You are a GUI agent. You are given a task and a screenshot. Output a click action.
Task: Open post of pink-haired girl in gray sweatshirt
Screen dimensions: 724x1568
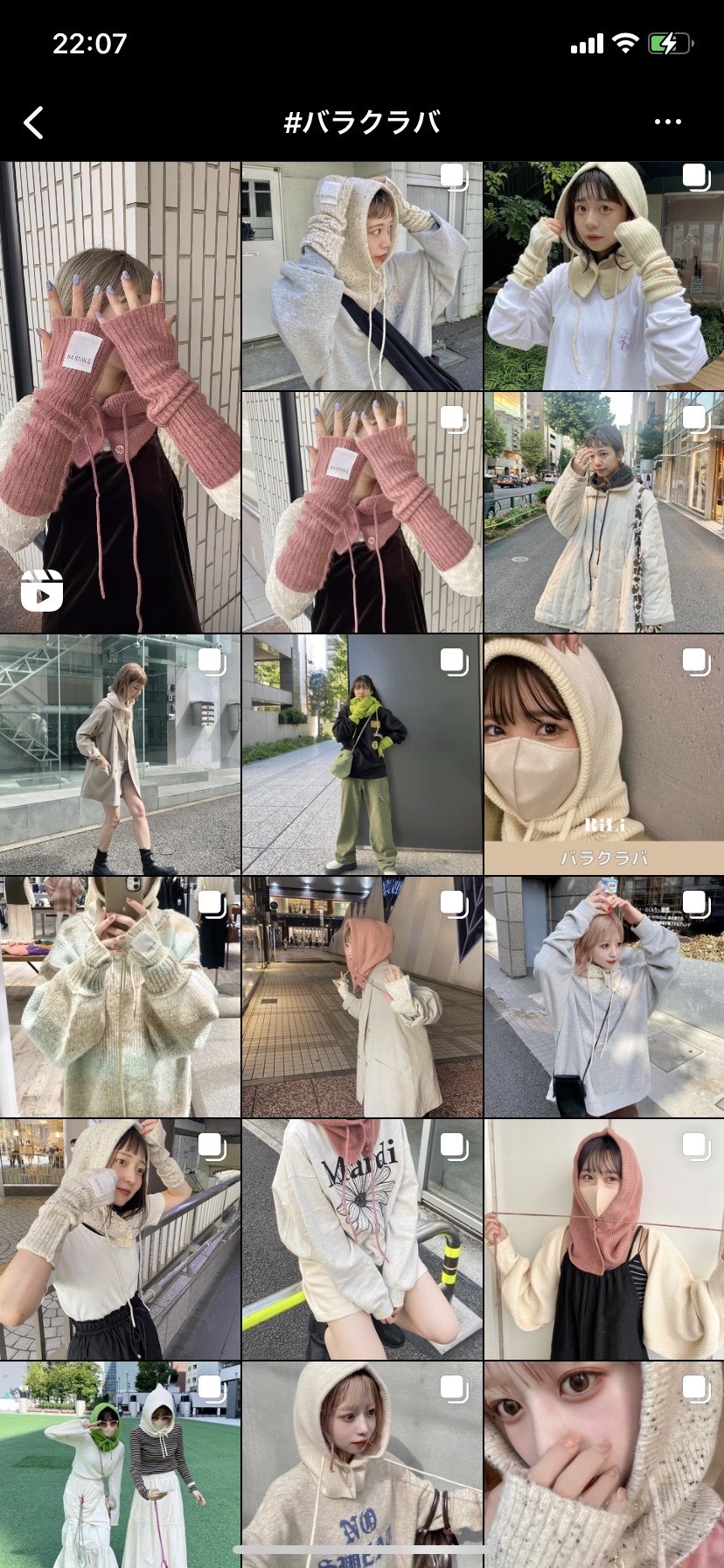click(603, 997)
